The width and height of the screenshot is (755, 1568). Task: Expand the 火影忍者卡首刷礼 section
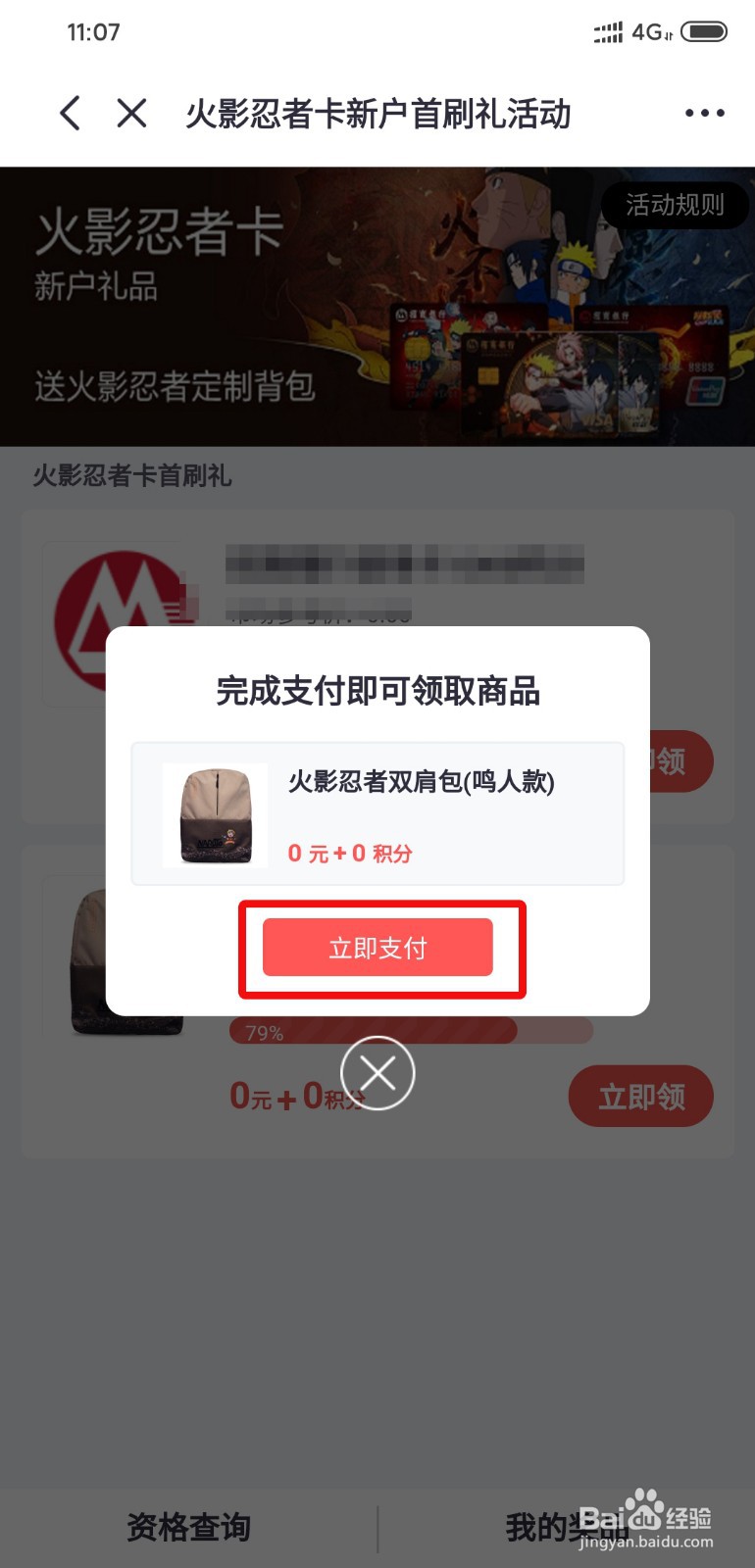[x=130, y=476]
